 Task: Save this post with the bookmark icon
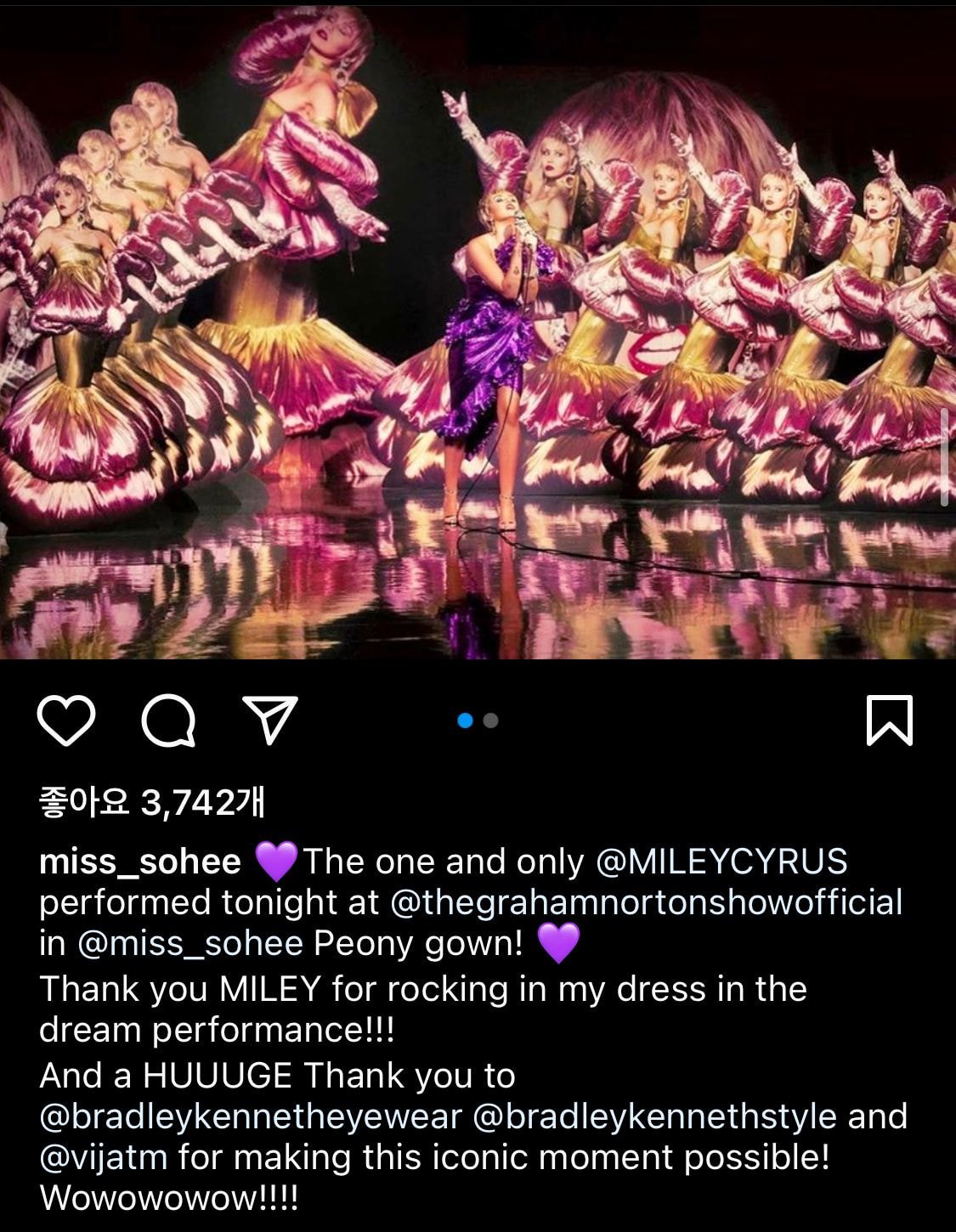[x=889, y=721]
